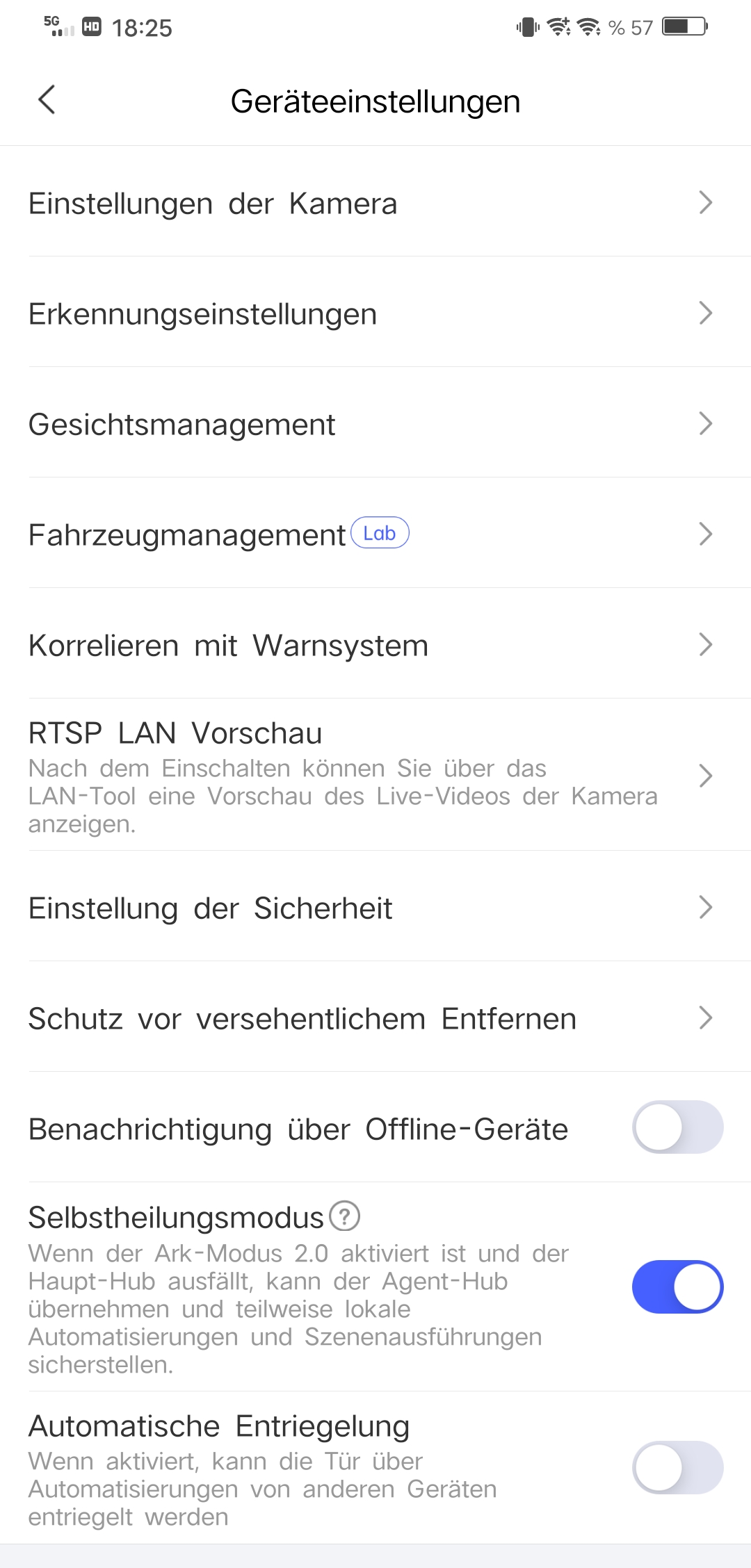
Task: Open Einstellungen der Kamera
Action: tap(375, 202)
